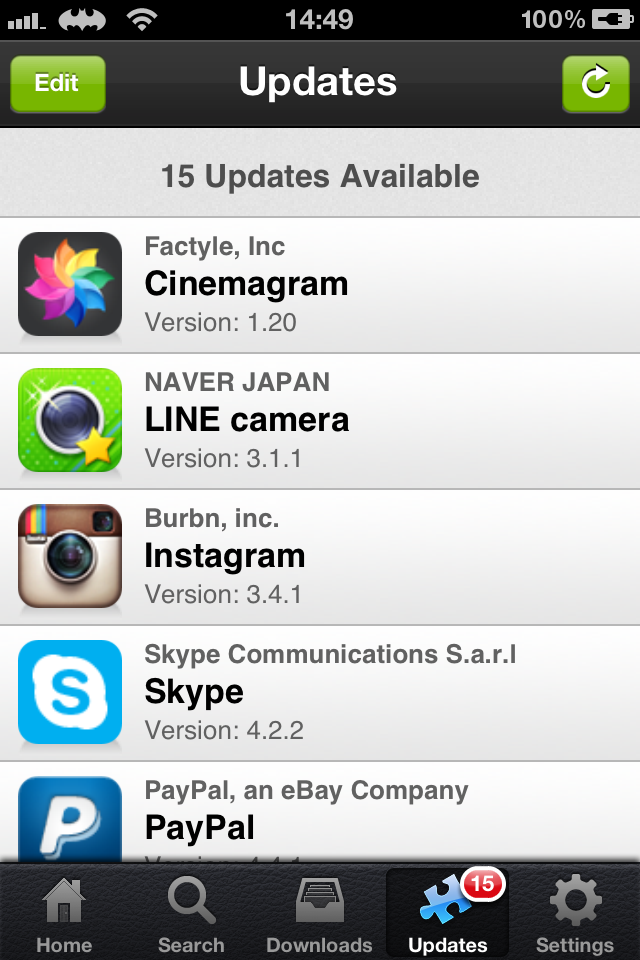
Task: Open the PayPal update row
Action: point(320,815)
